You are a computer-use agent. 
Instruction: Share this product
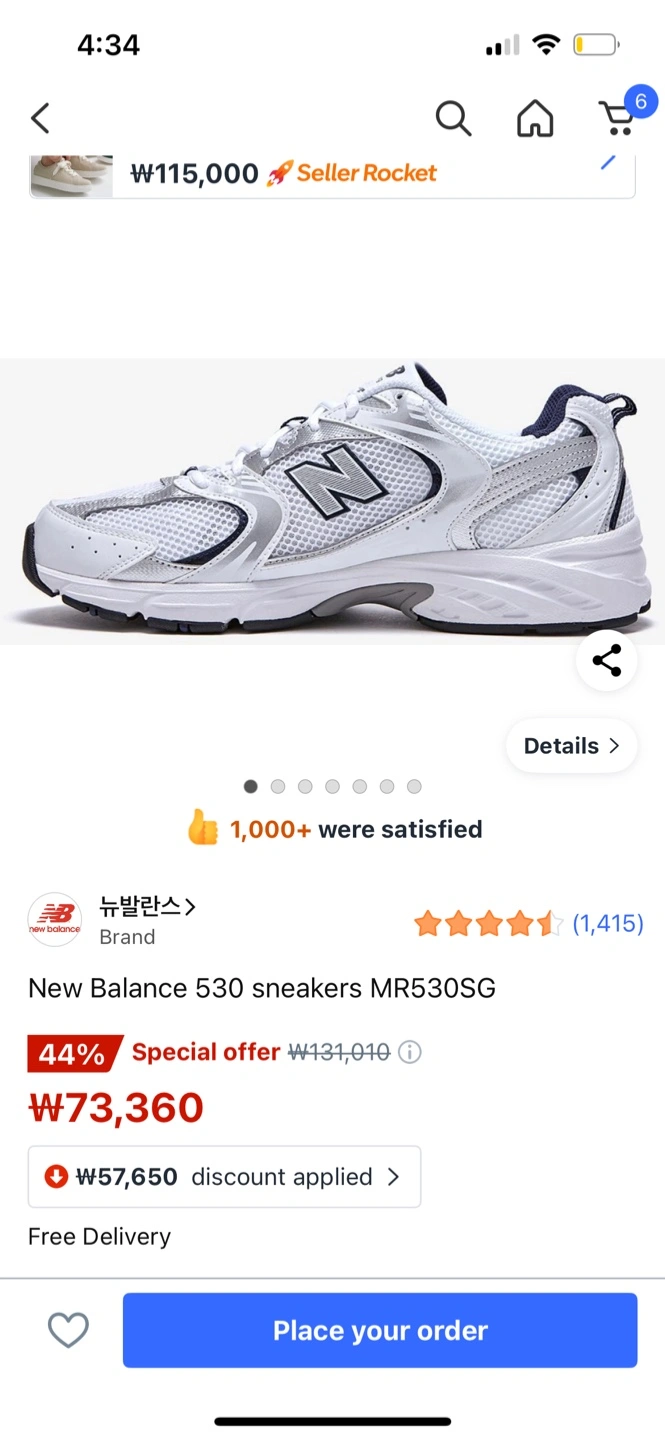pos(607,661)
